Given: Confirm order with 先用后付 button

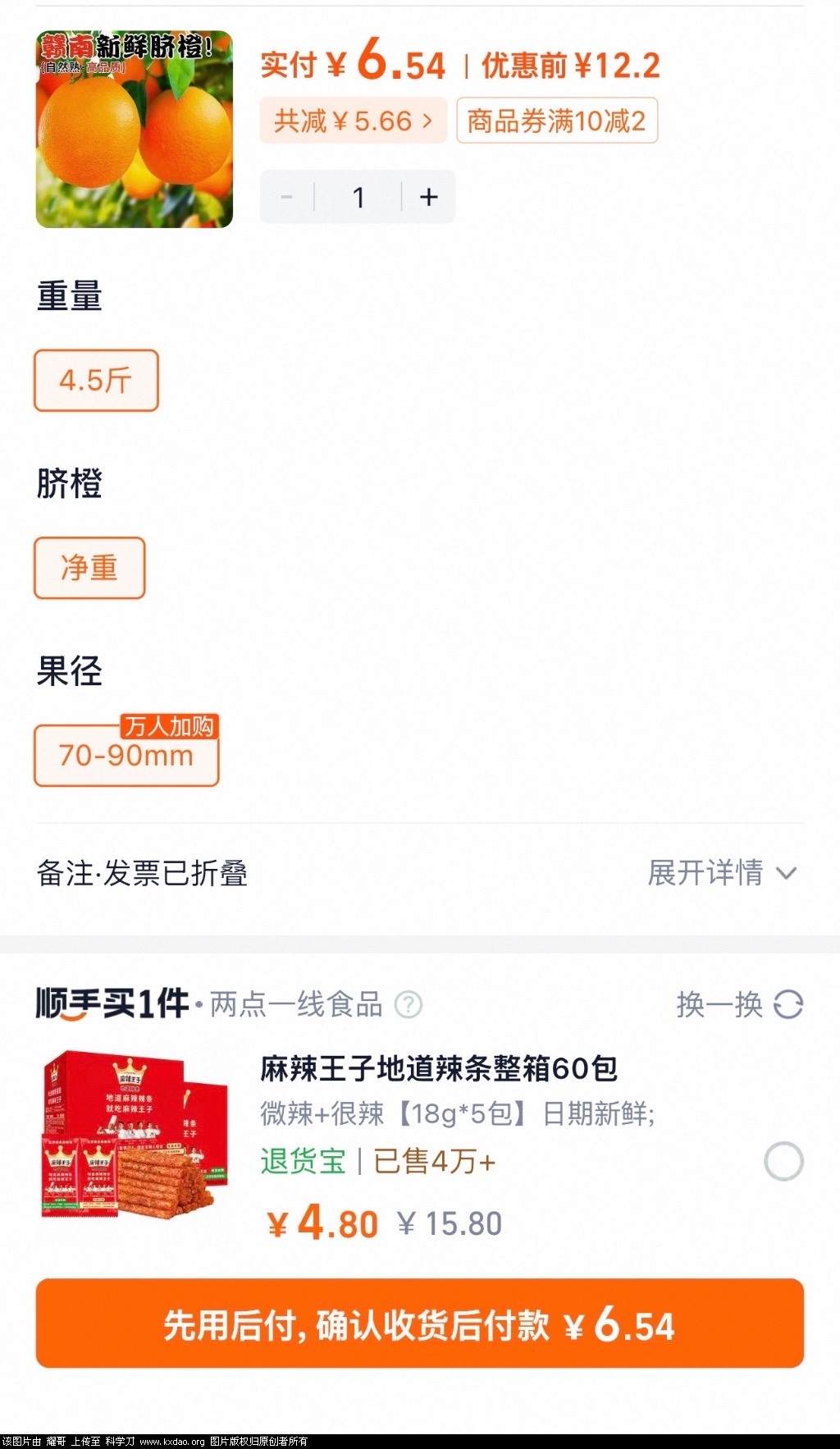Looking at the screenshot, I should click(x=419, y=1323).
